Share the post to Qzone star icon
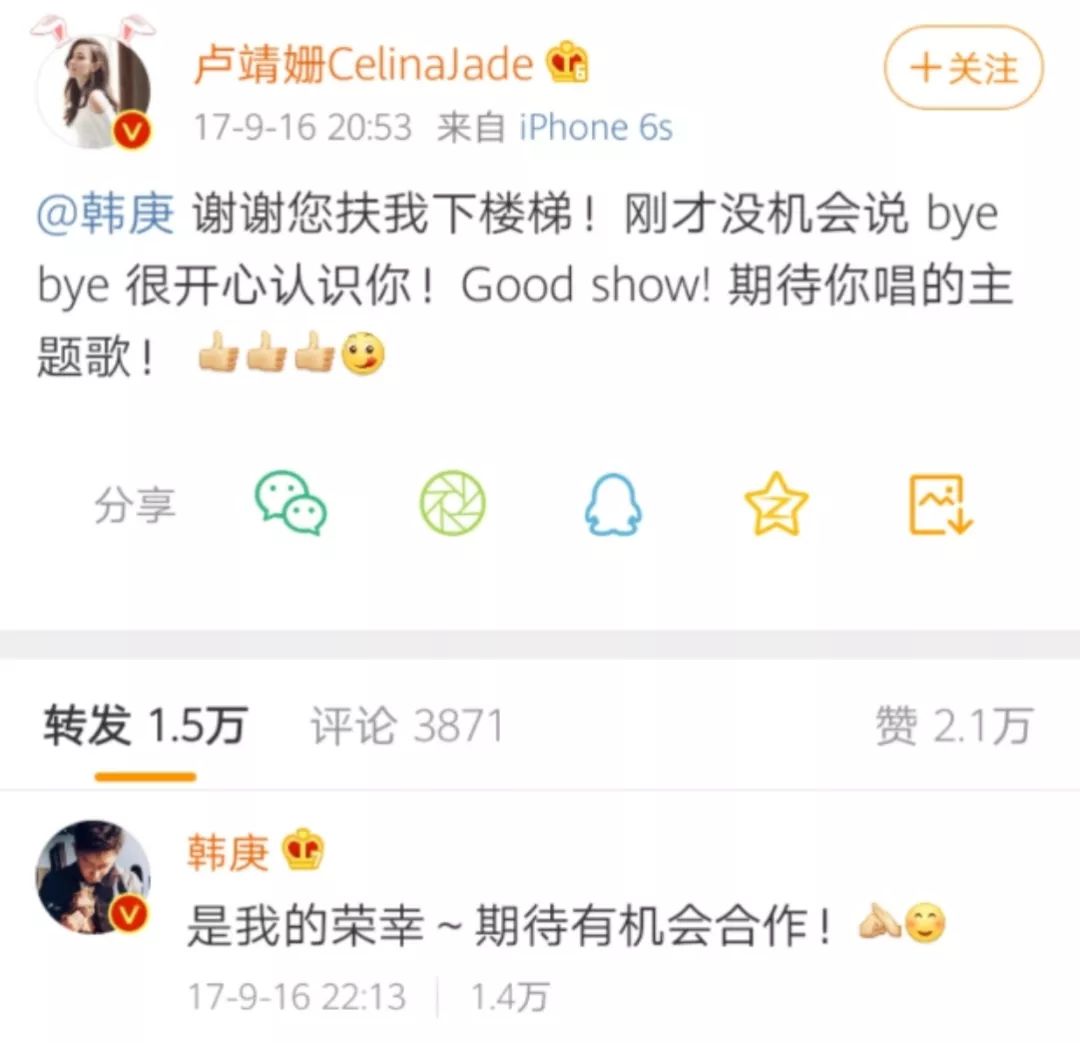Image resolution: width=1080 pixels, height=1043 pixels. [x=776, y=504]
